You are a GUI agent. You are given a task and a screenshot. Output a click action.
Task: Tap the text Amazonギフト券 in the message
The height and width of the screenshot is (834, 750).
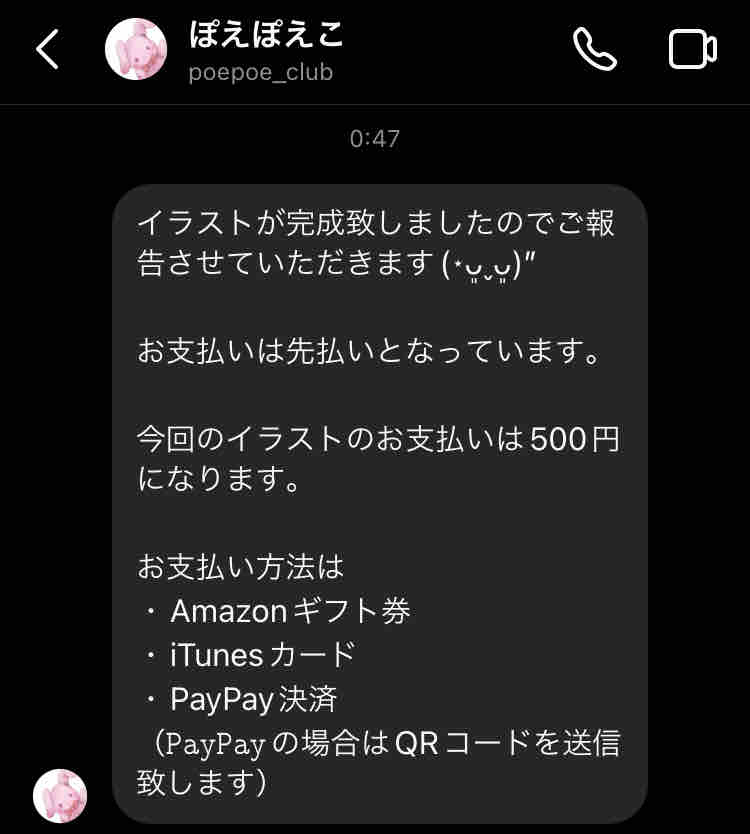coord(290,611)
